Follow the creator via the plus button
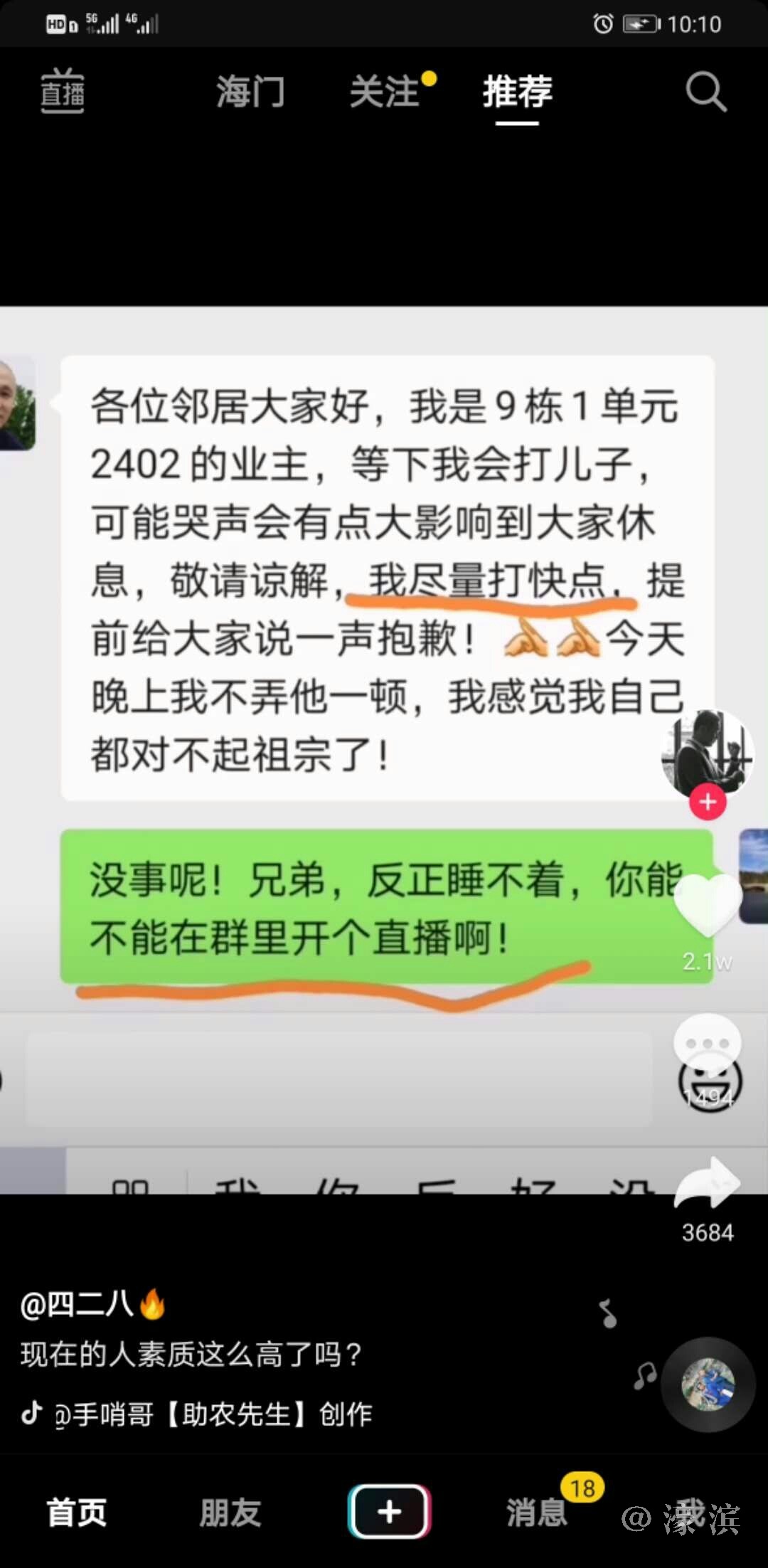This screenshot has width=768, height=1568. coord(708,802)
